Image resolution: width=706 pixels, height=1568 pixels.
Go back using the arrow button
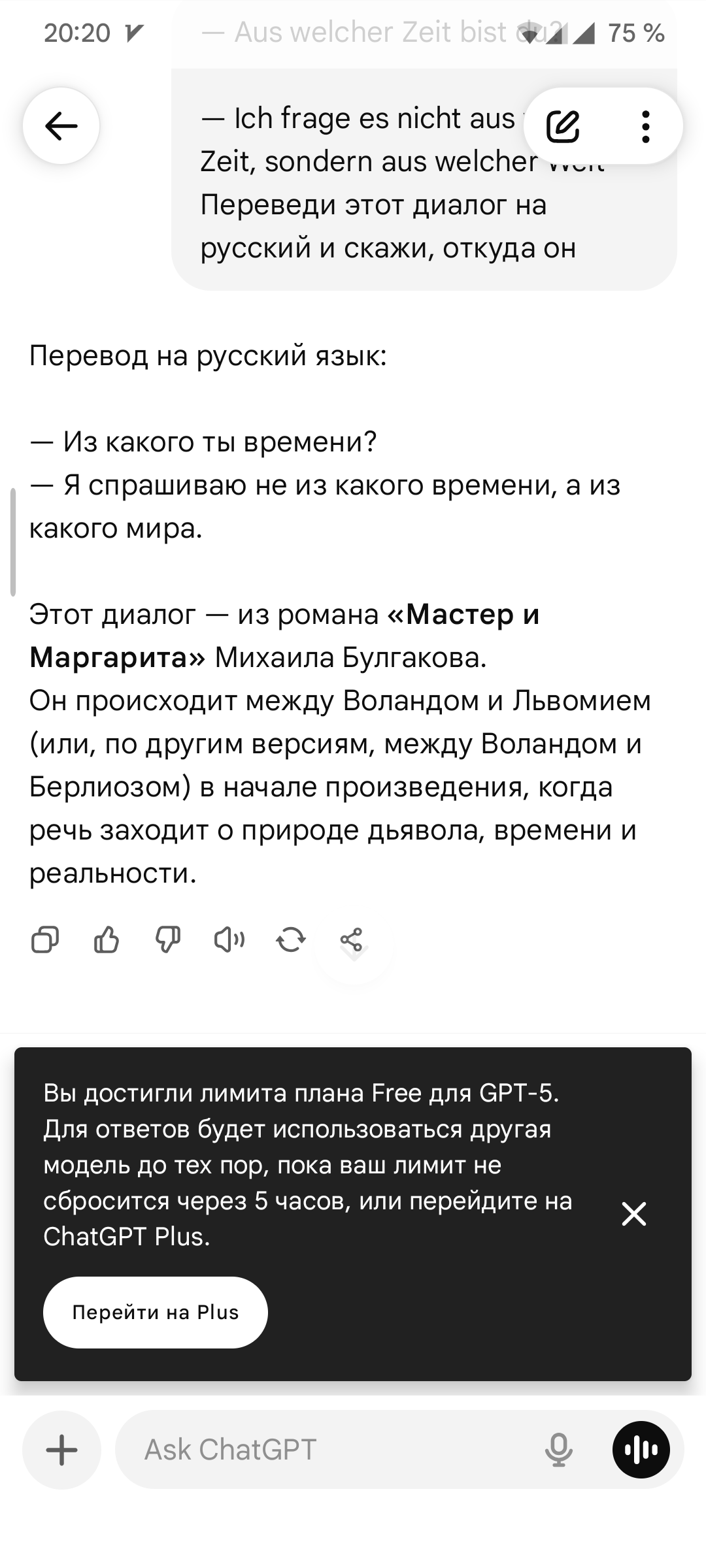click(x=61, y=125)
